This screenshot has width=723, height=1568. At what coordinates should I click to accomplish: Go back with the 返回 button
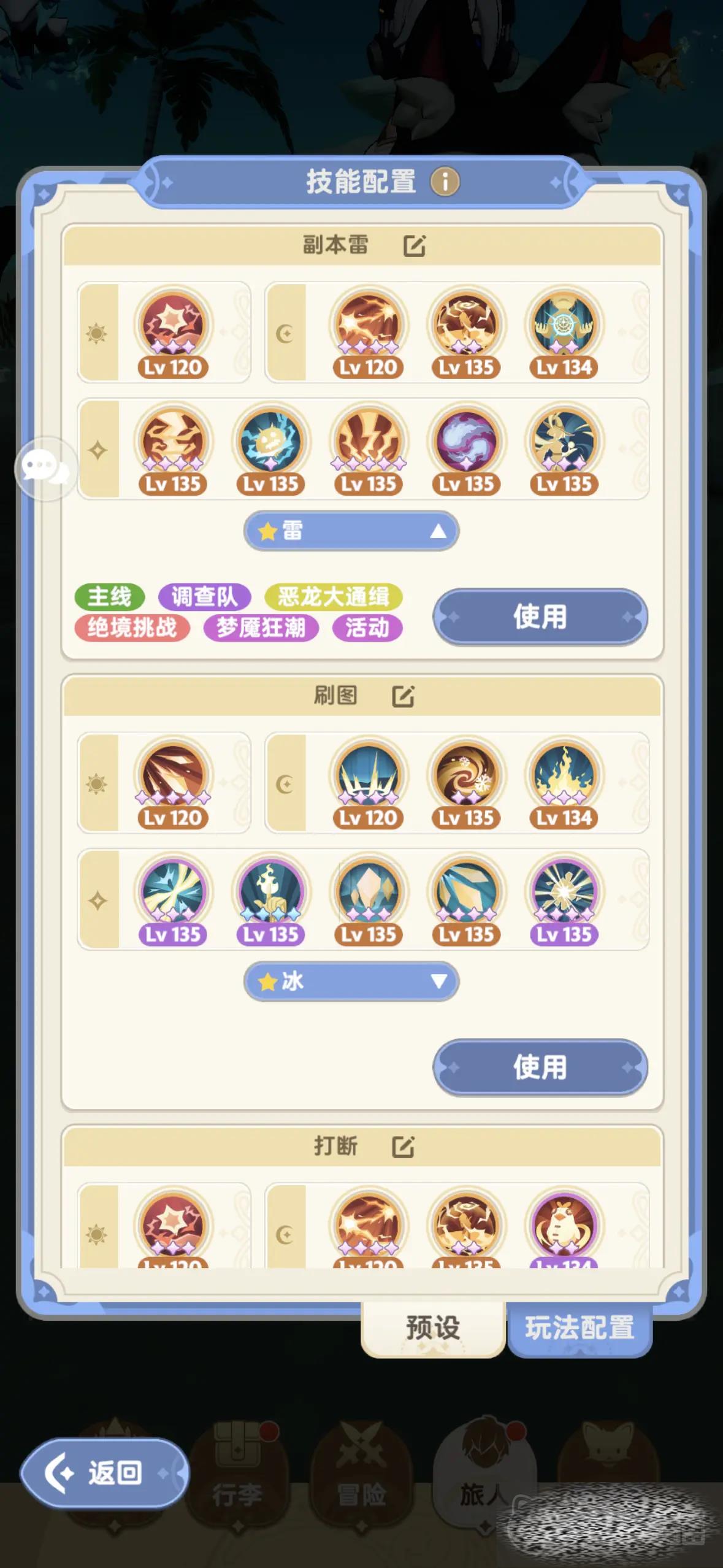103,1473
